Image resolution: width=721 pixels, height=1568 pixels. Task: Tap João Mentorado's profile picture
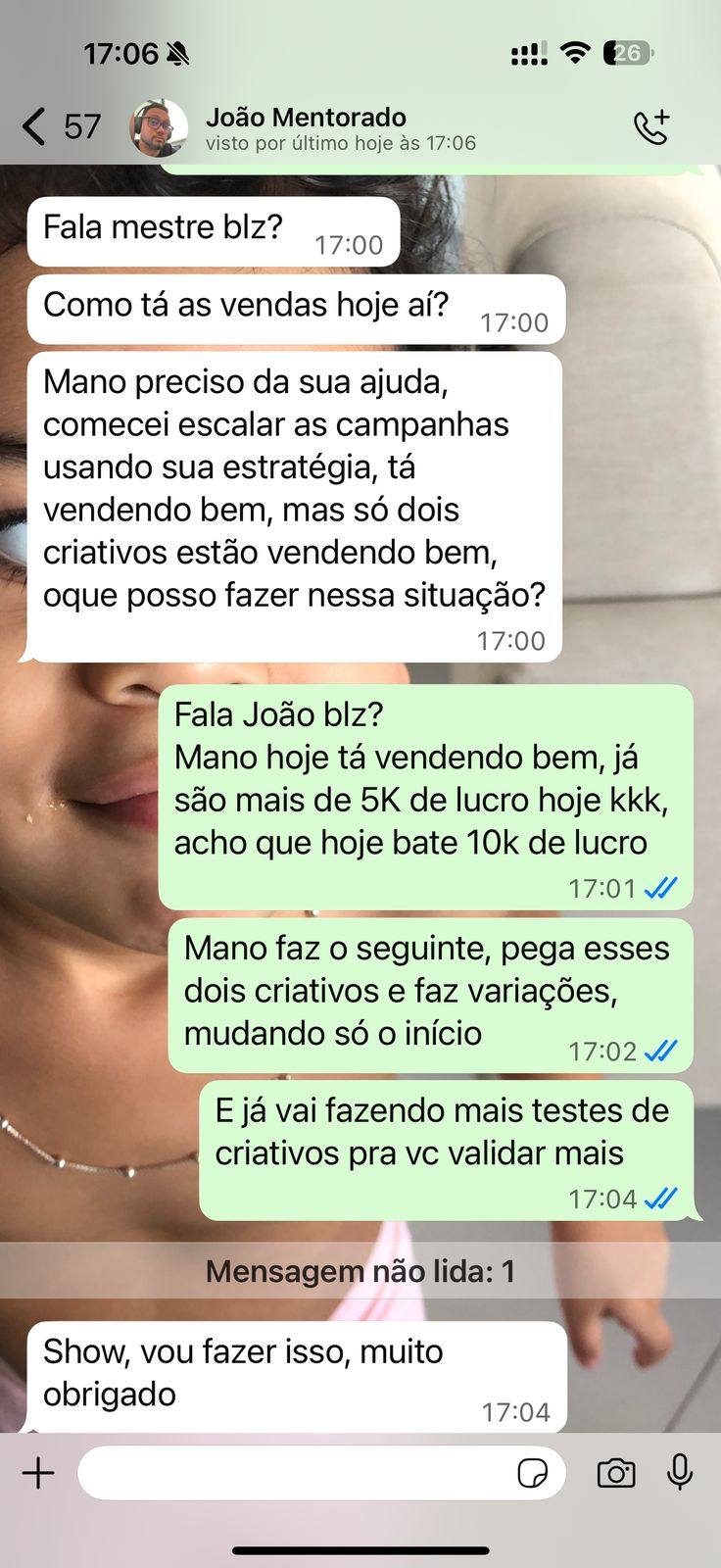click(159, 127)
